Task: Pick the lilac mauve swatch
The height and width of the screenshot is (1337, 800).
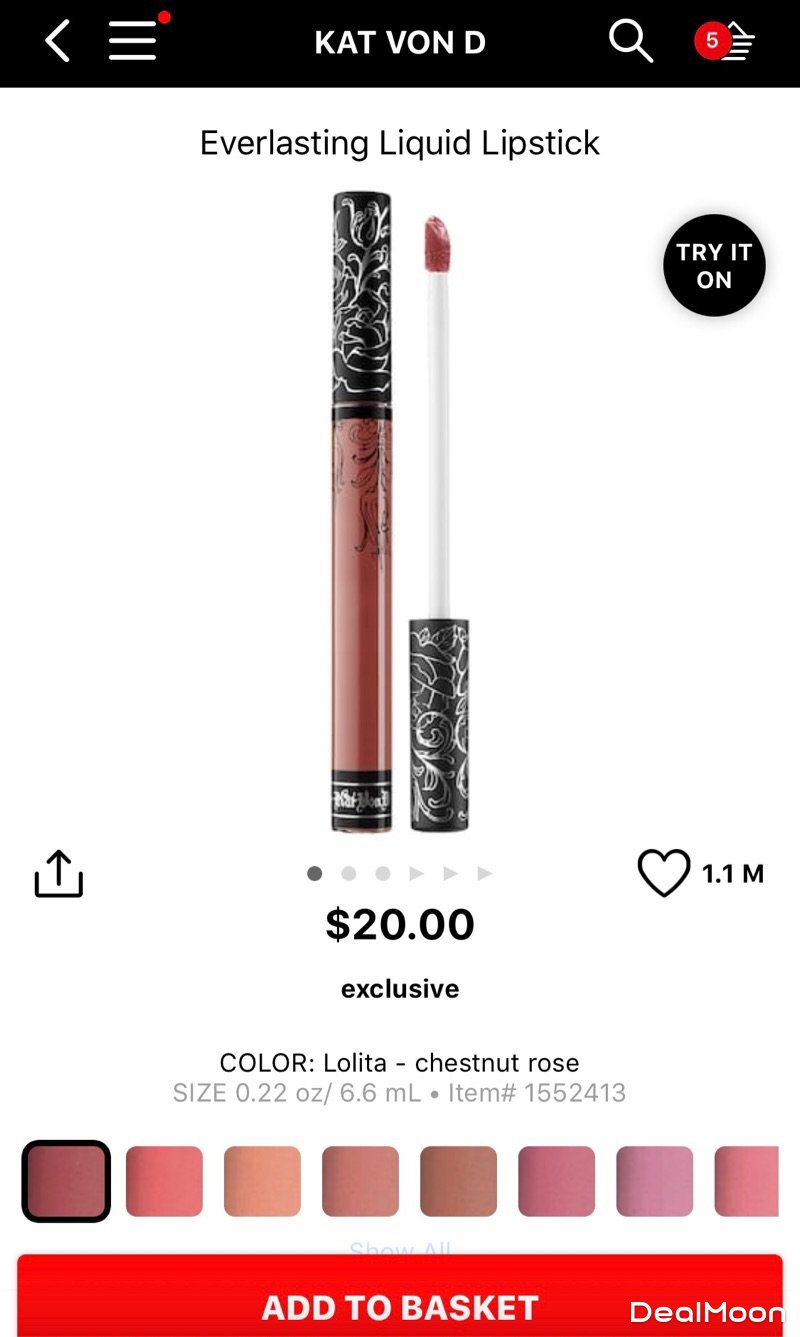Action: coord(654,1181)
